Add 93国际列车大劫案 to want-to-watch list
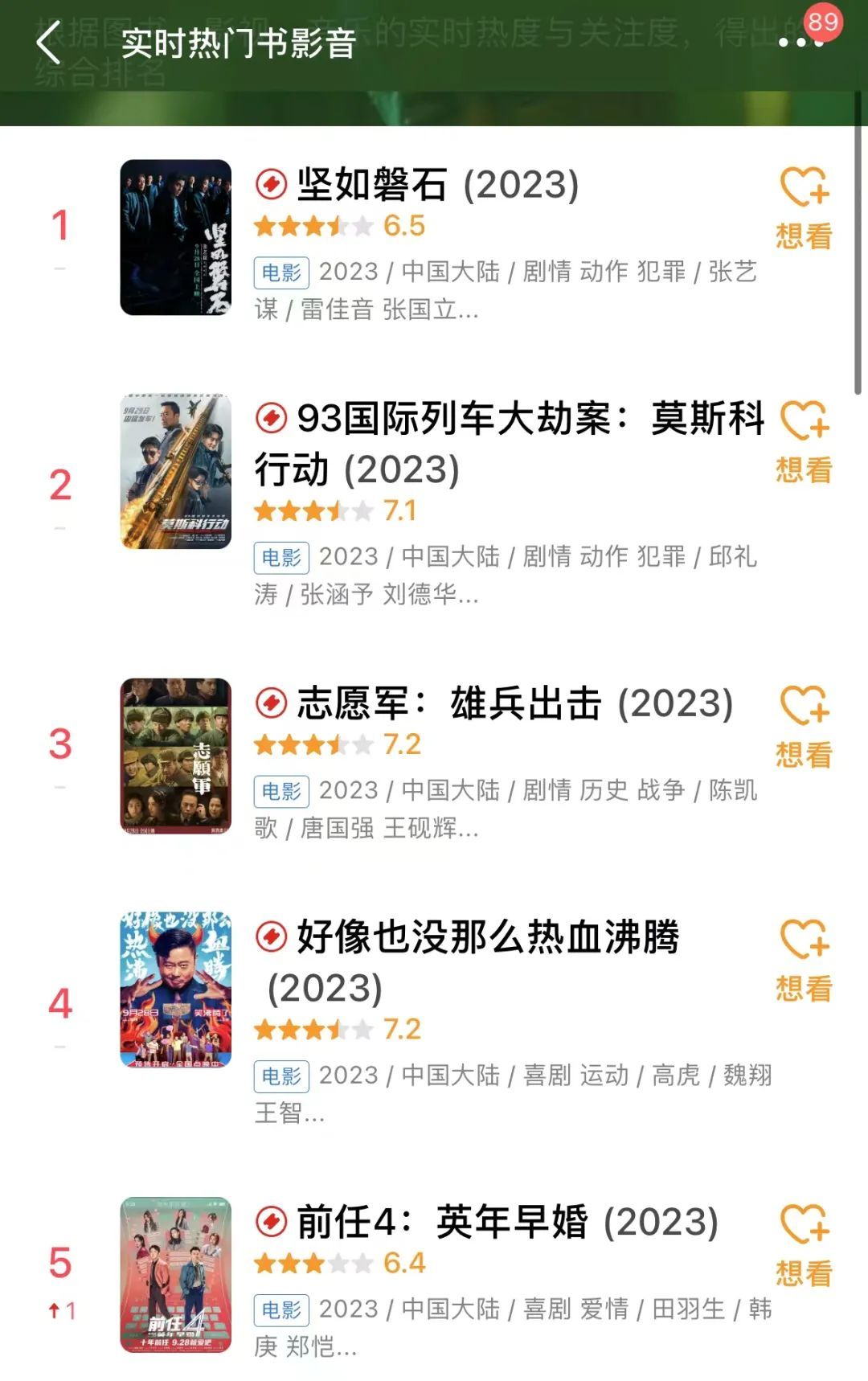The width and height of the screenshot is (868, 1381). pos(804,441)
